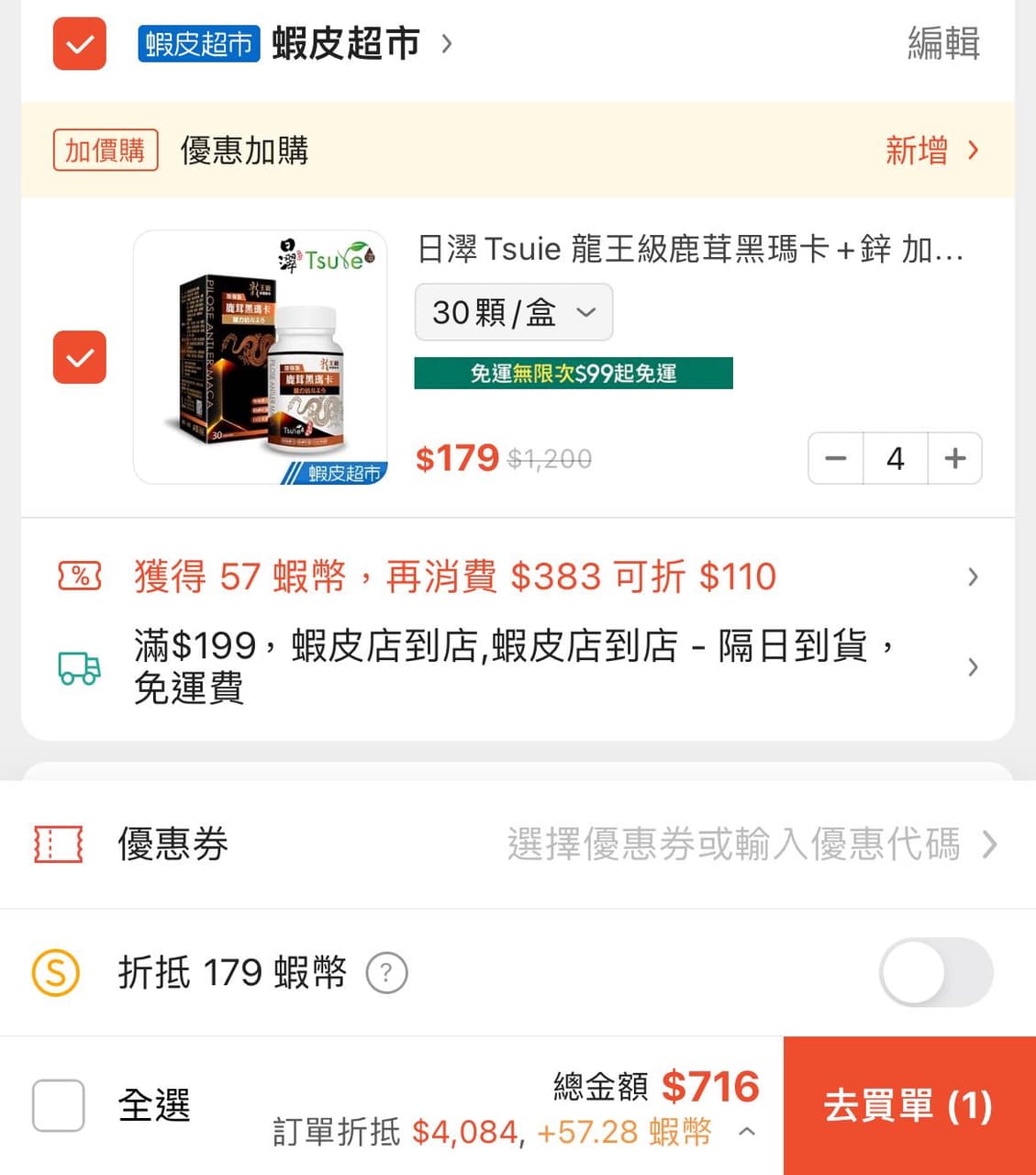Tap the 去買單 (1) checkout button
Image resolution: width=1036 pixels, height=1175 pixels.
(x=908, y=1106)
